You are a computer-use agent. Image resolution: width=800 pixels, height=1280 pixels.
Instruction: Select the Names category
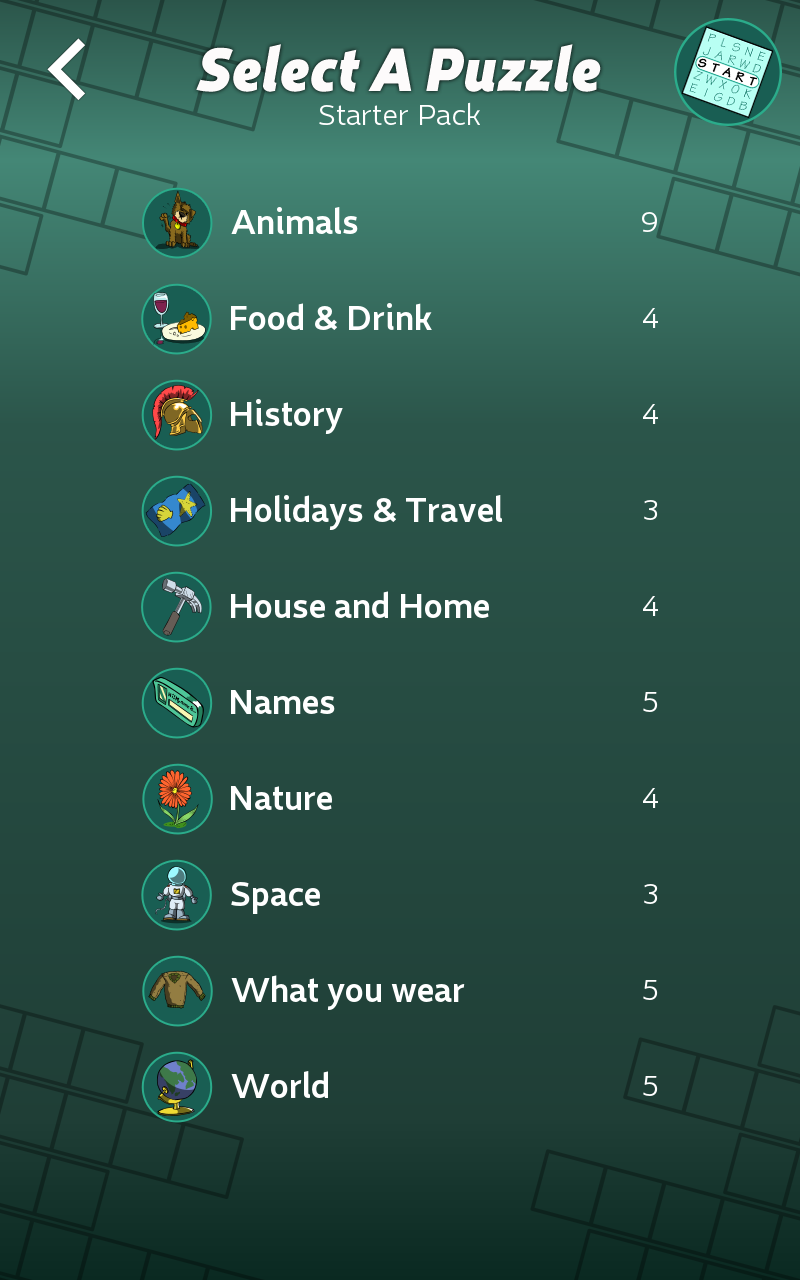[x=282, y=702]
